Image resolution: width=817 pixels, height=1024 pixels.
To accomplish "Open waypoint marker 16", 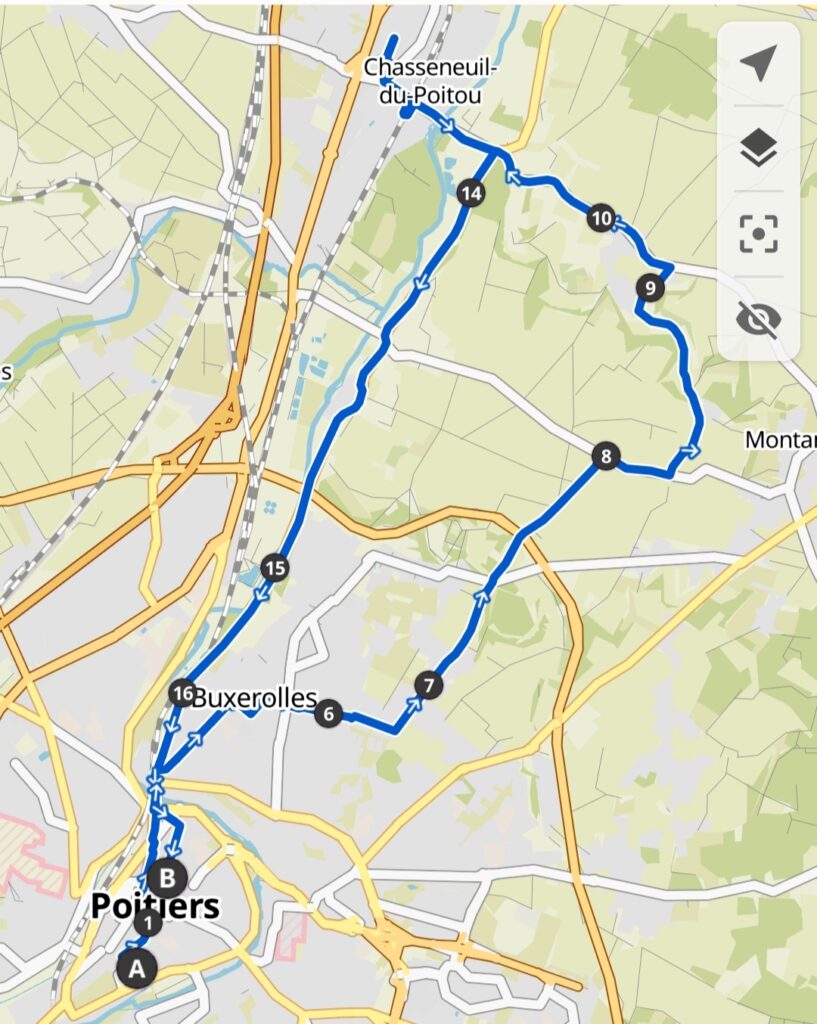I will (182, 693).
